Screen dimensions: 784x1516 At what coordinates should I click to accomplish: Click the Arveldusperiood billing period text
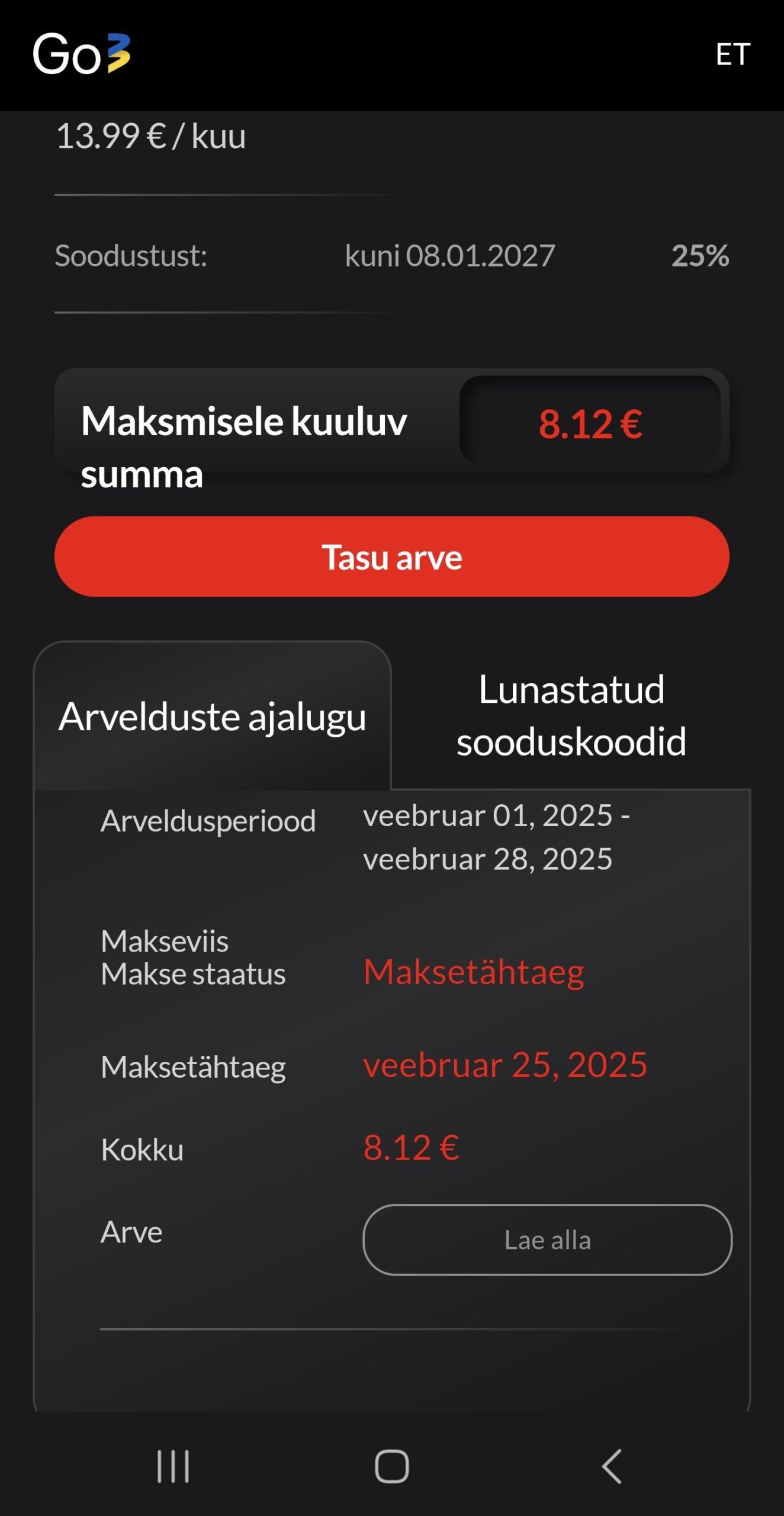point(210,821)
